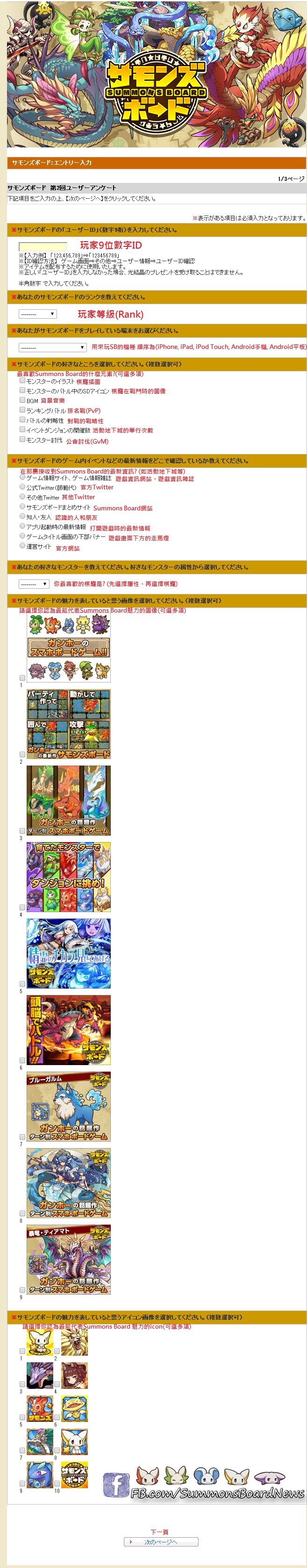Select the 知人・友人 radio option
Viewport: 307px width, 1568px height.
[x=22, y=516]
